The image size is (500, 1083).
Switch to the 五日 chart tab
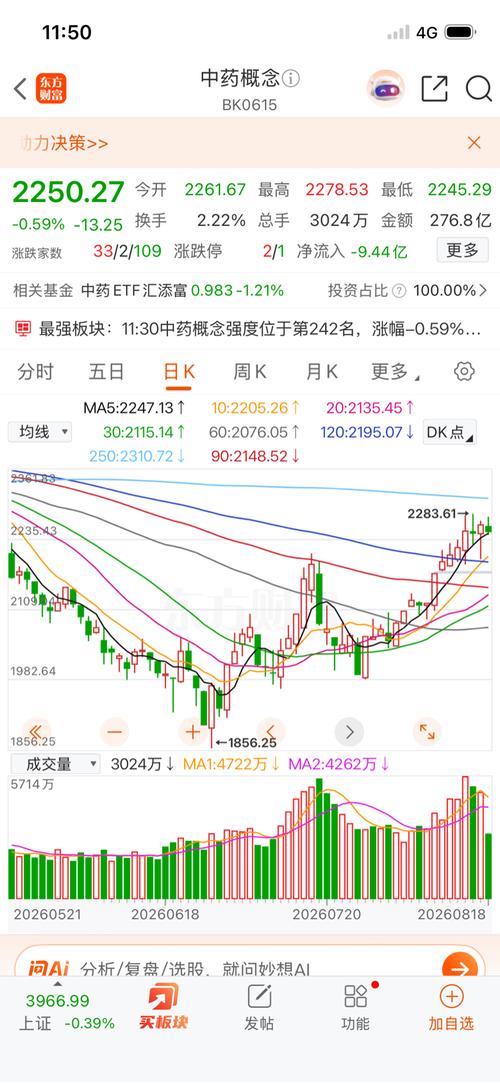pyautogui.click(x=106, y=372)
